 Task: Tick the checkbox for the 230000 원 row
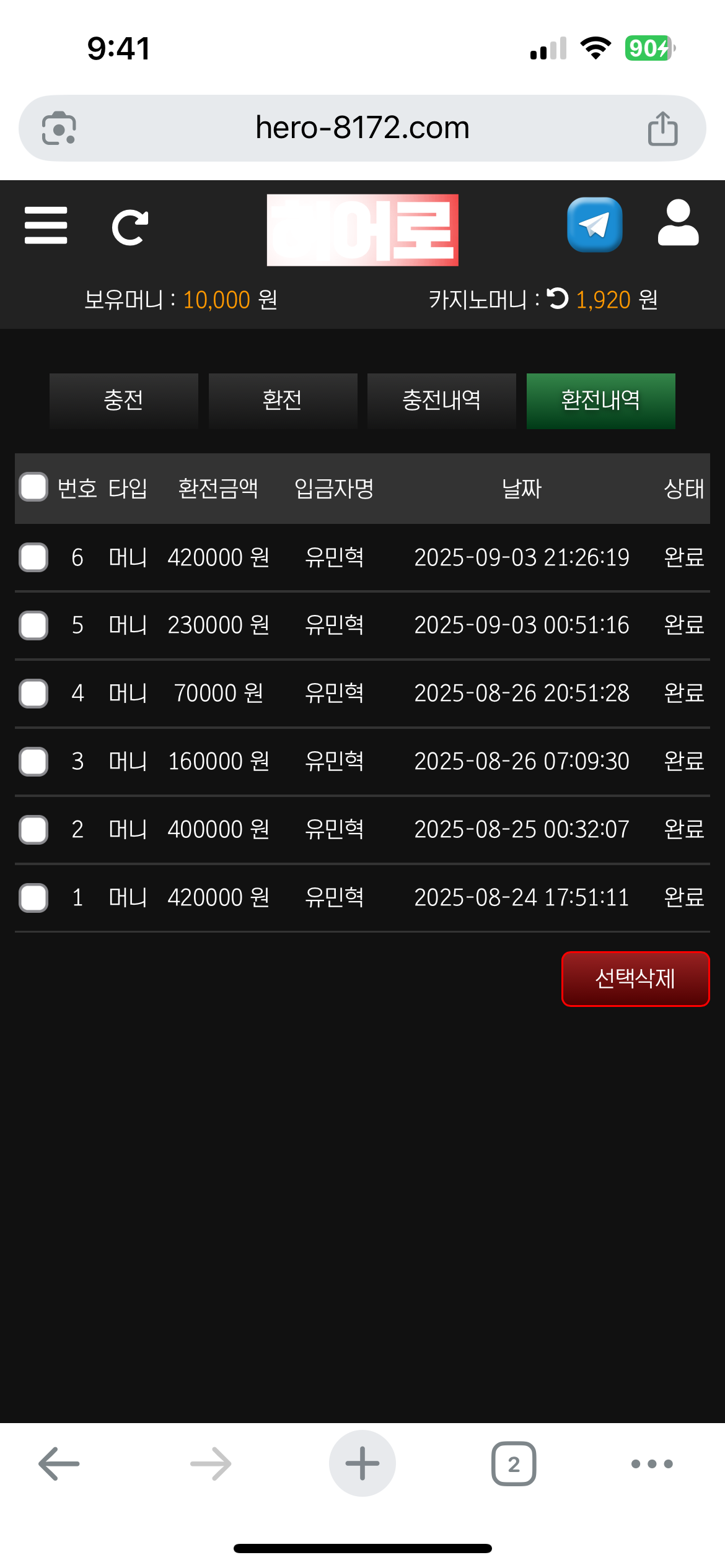(33, 625)
